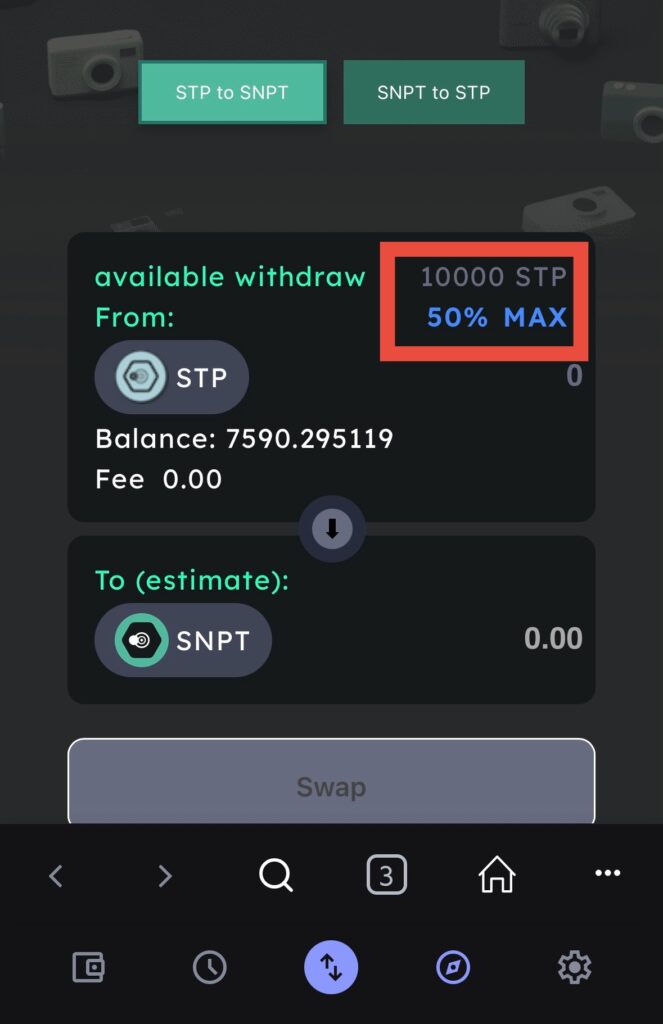This screenshot has height=1024, width=663.
Task: Open the SNPT token selector
Action: (x=183, y=640)
